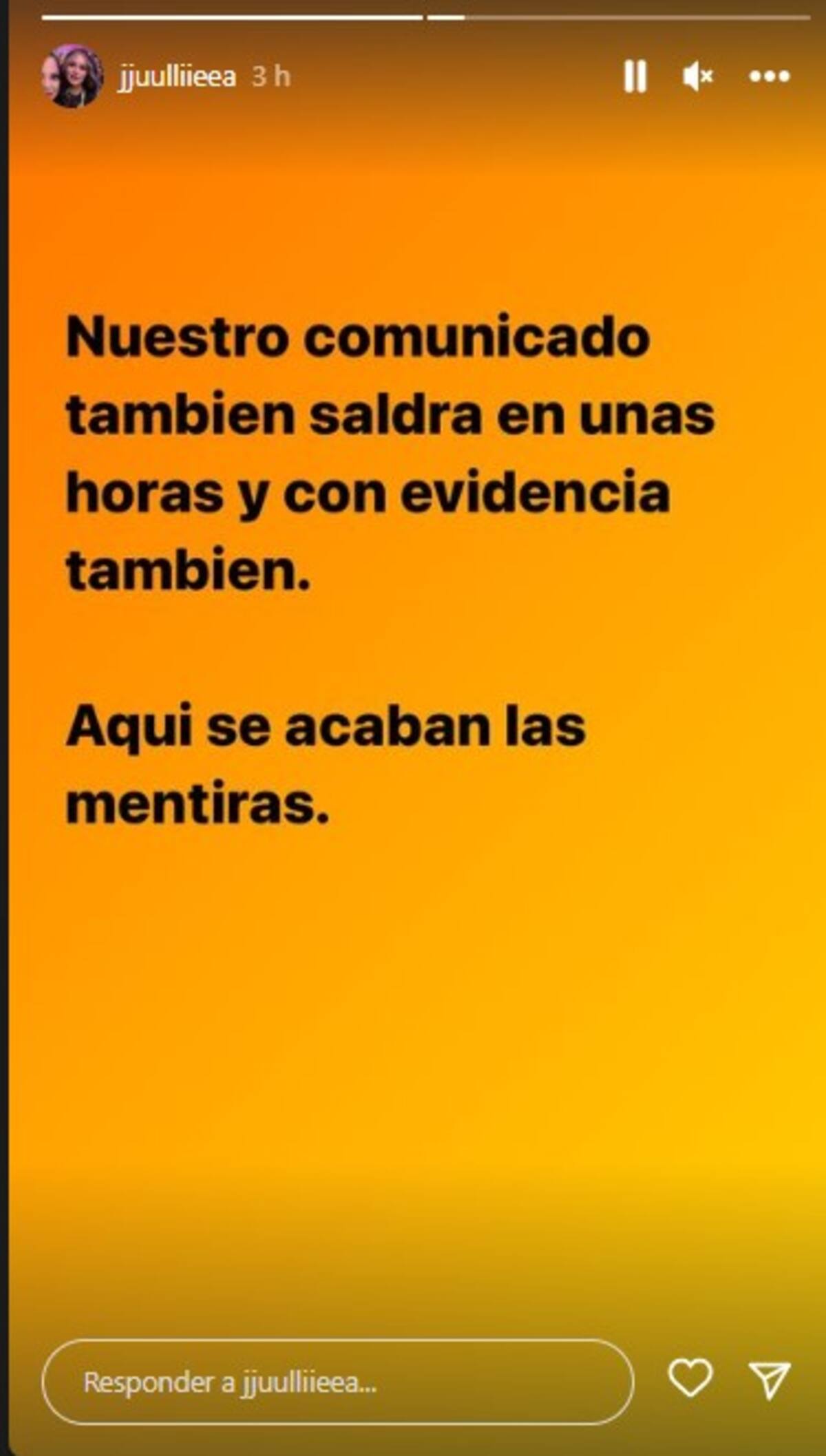
Task: Pause the story playback
Action: (635, 76)
